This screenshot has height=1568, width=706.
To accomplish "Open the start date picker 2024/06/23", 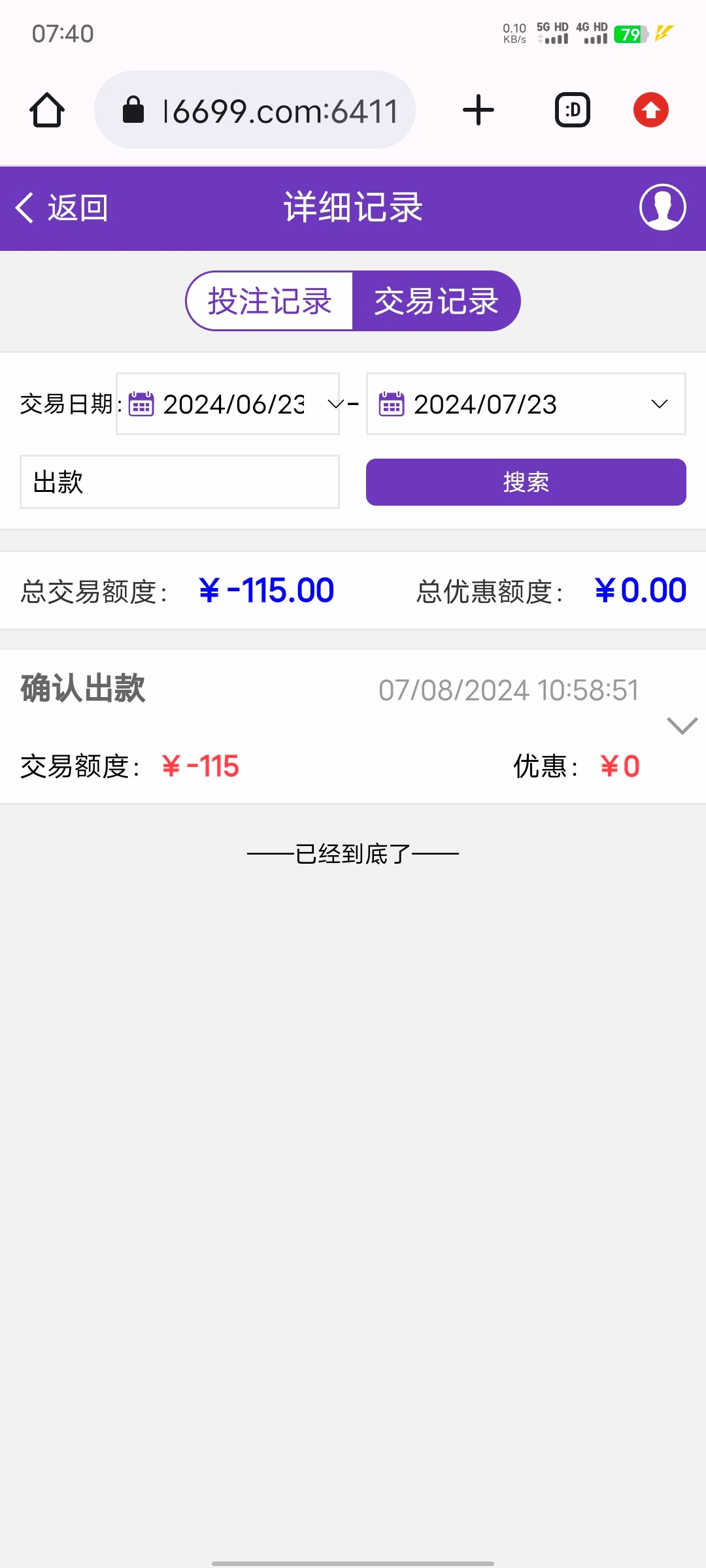I will click(x=227, y=404).
